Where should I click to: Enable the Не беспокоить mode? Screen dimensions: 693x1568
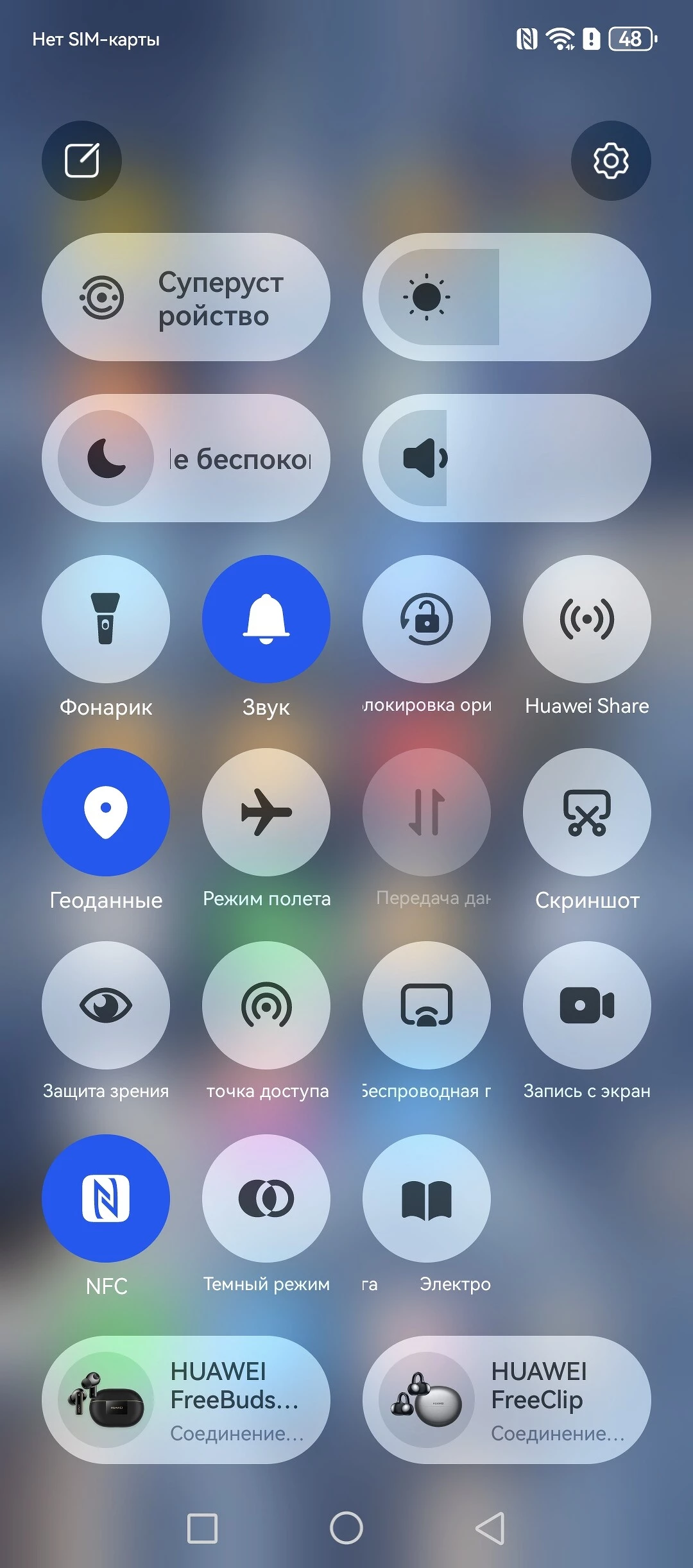[x=107, y=458]
